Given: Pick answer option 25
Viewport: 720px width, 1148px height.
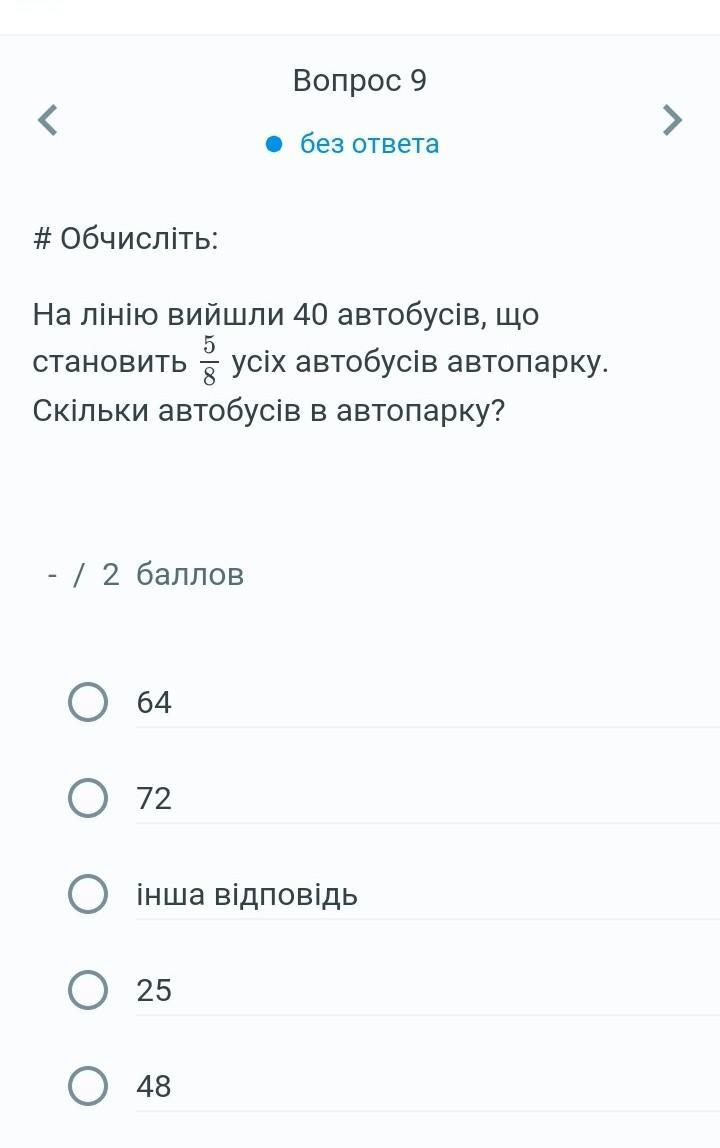Looking at the screenshot, I should (x=88, y=990).
